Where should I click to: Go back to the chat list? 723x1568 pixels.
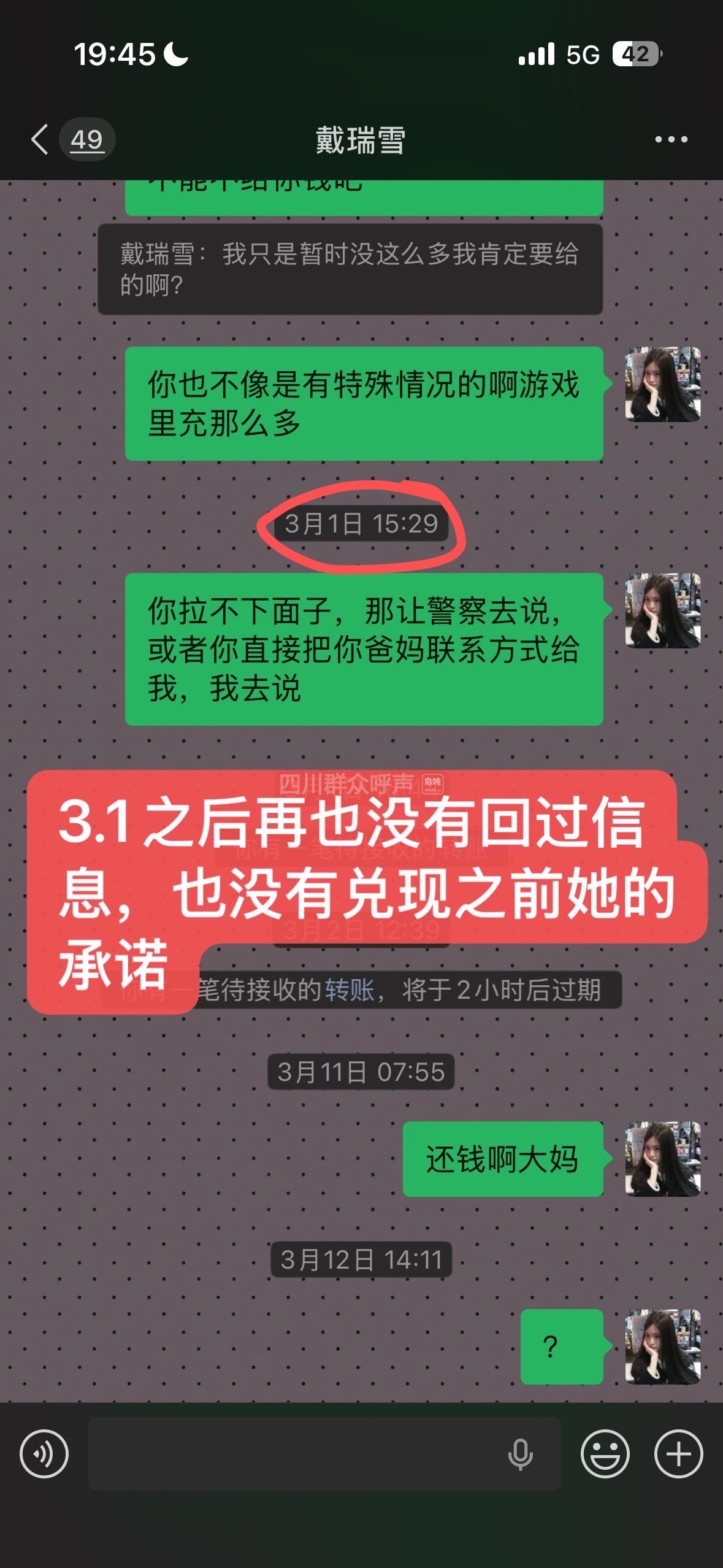pos(40,140)
